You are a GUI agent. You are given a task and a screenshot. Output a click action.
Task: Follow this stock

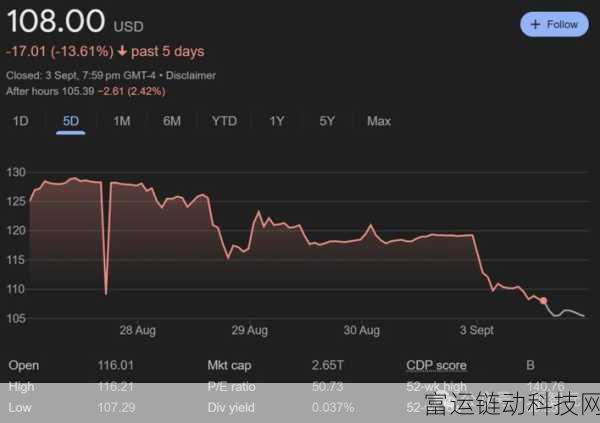(554, 24)
